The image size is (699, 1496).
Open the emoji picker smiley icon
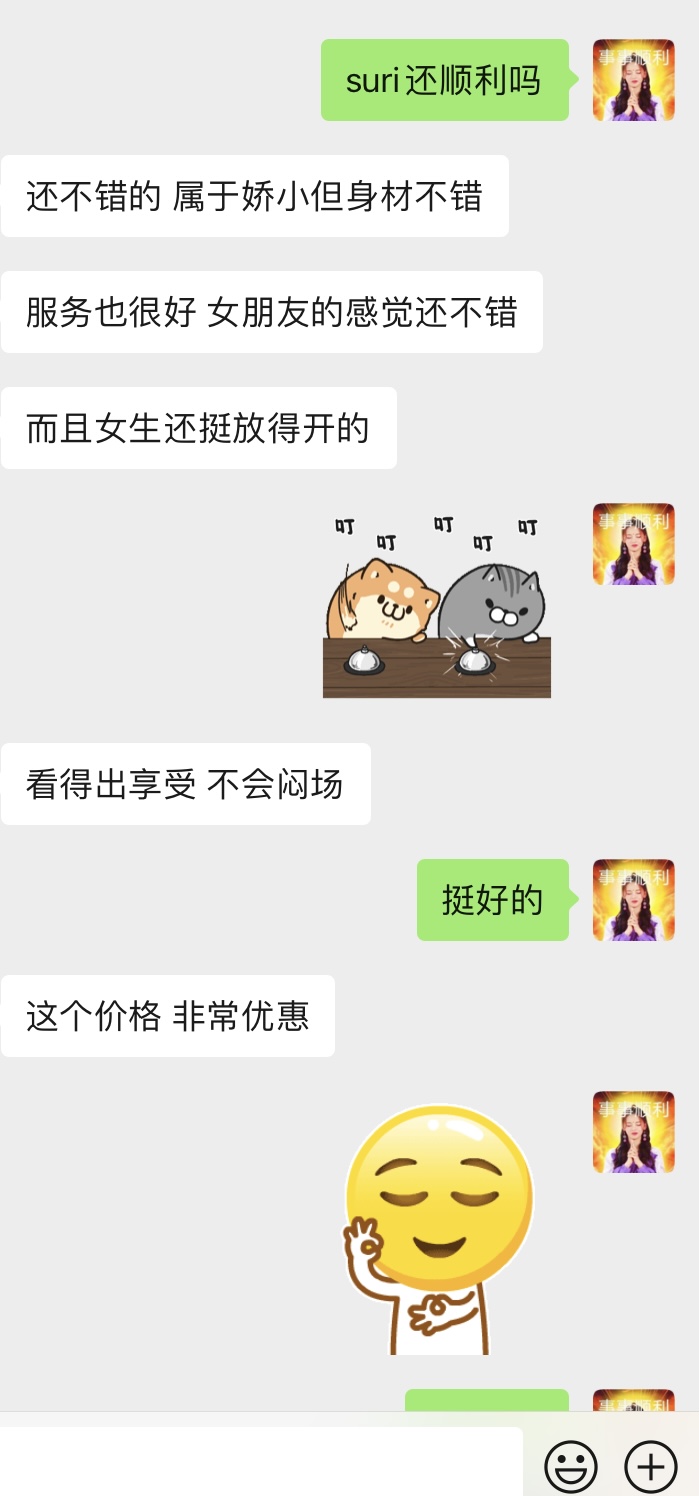tap(571, 1467)
